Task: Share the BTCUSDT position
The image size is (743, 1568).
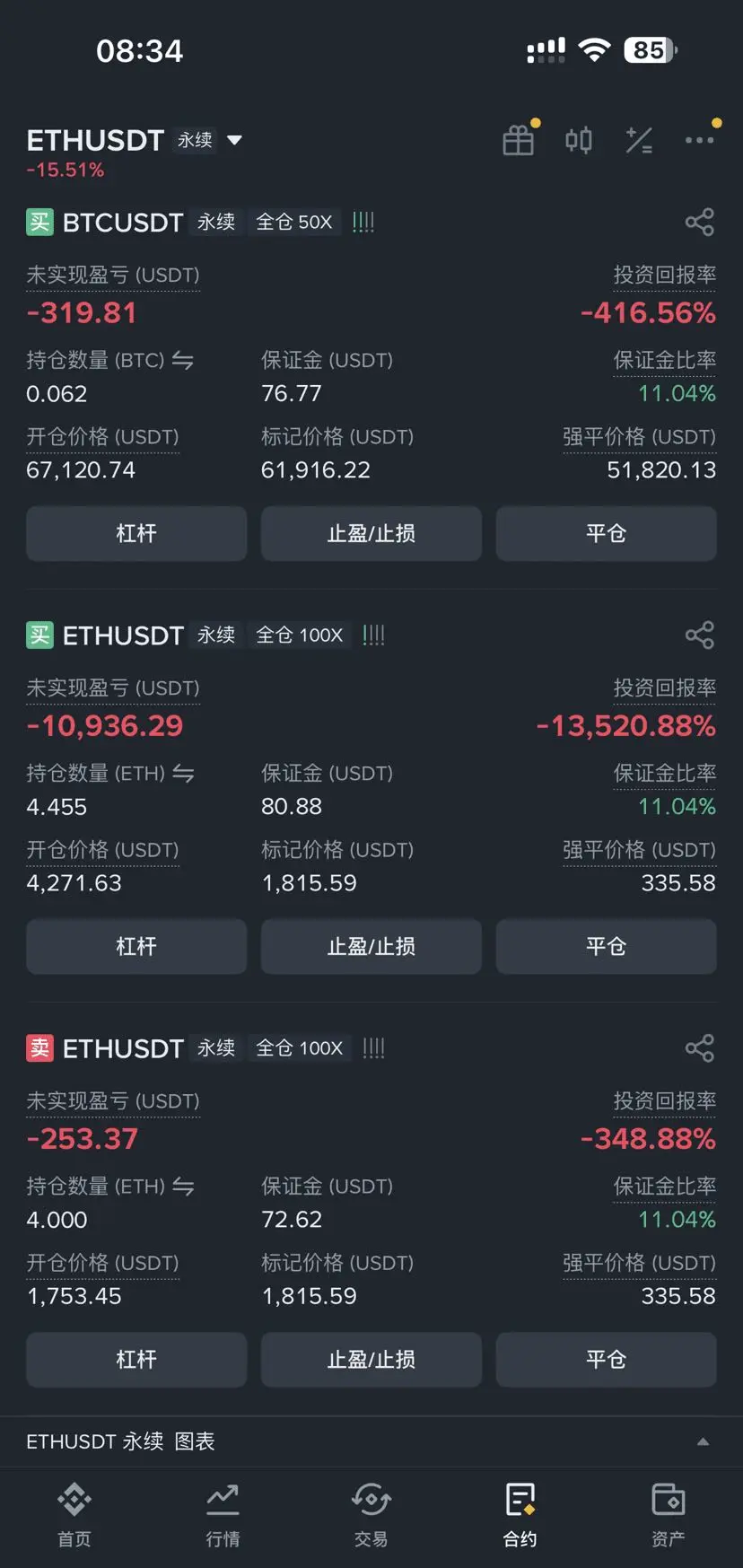Action: coord(699,222)
